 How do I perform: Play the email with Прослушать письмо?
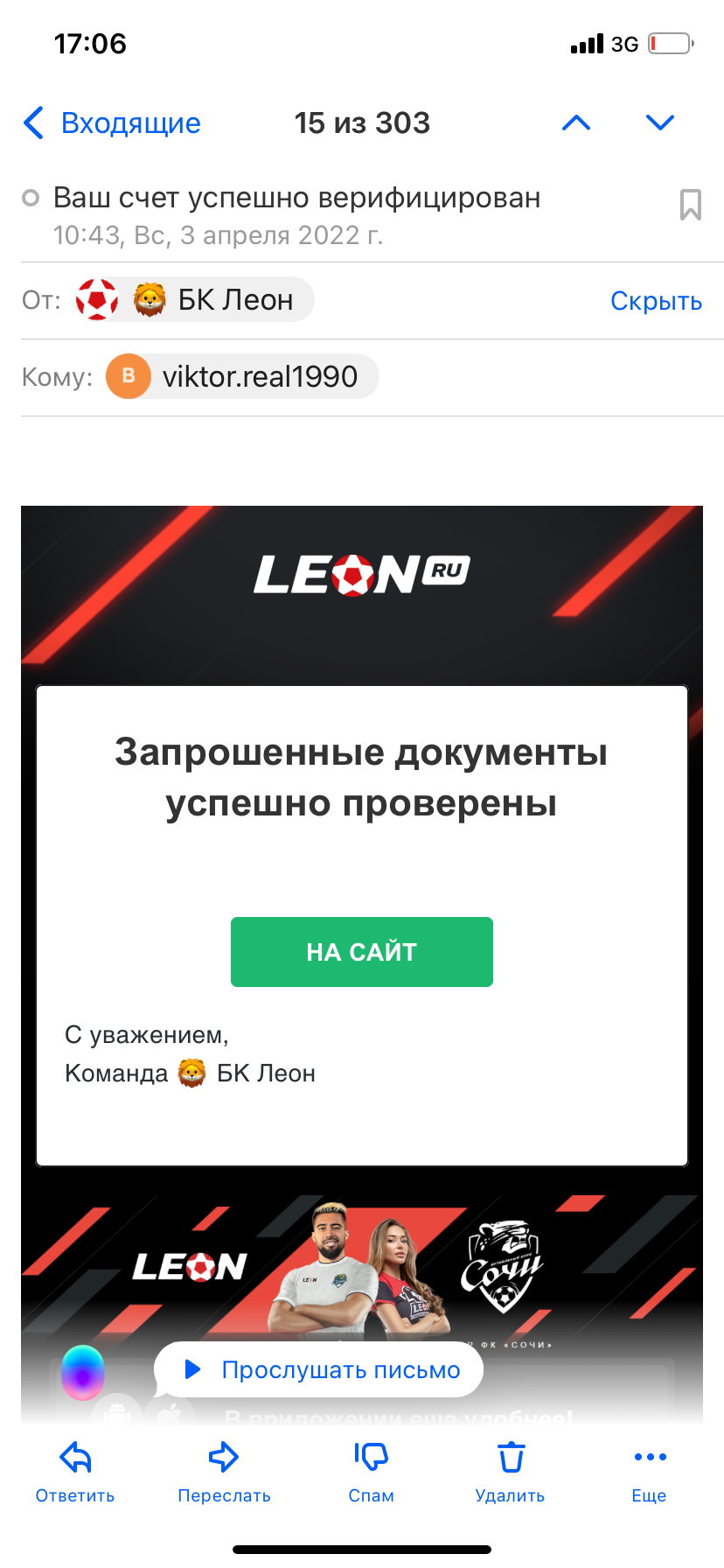pyautogui.click(x=320, y=1369)
